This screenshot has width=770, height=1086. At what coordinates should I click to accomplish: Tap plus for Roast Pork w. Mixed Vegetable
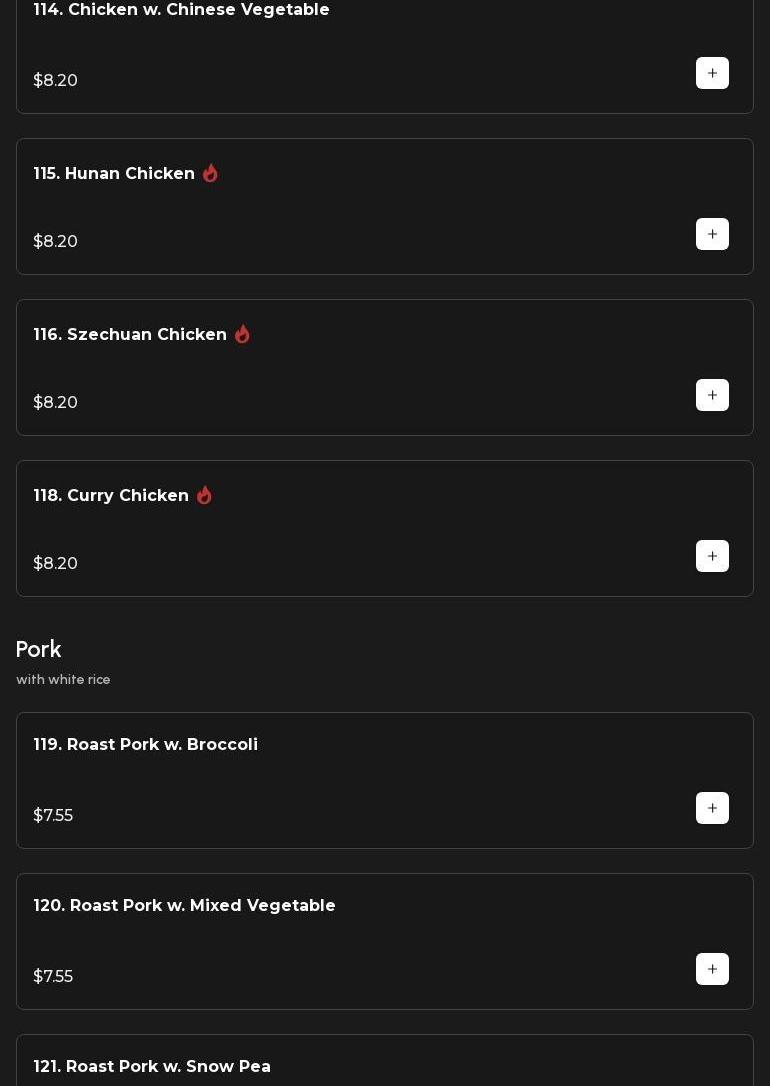coord(712,969)
